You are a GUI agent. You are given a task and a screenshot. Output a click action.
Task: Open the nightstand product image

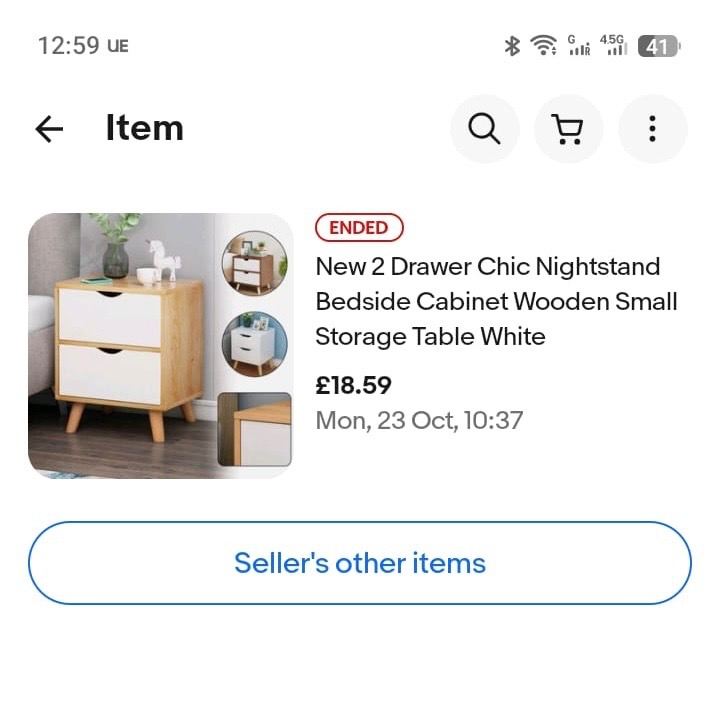point(160,345)
